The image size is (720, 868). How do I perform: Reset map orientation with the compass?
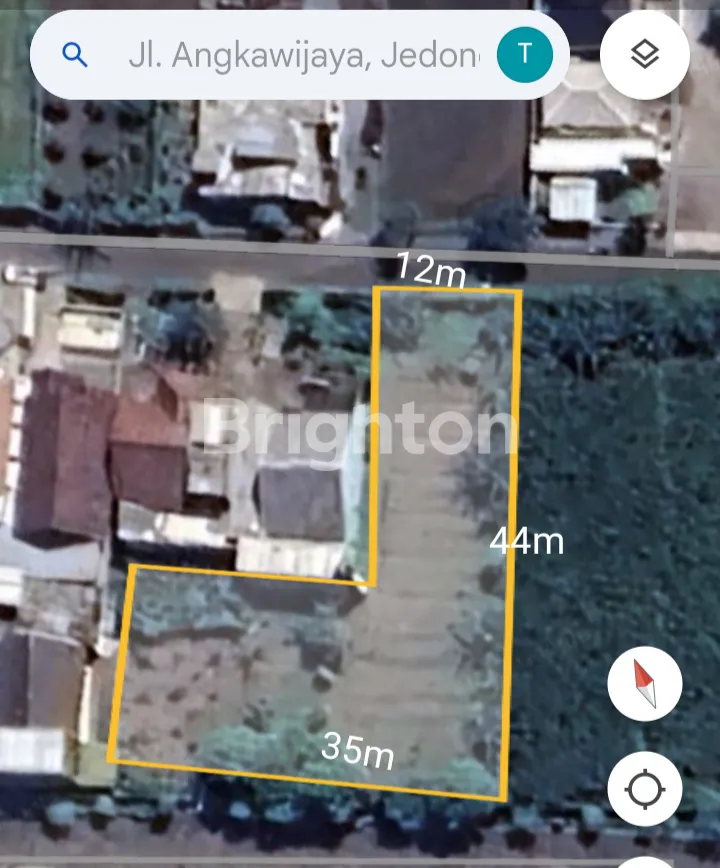[645, 685]
